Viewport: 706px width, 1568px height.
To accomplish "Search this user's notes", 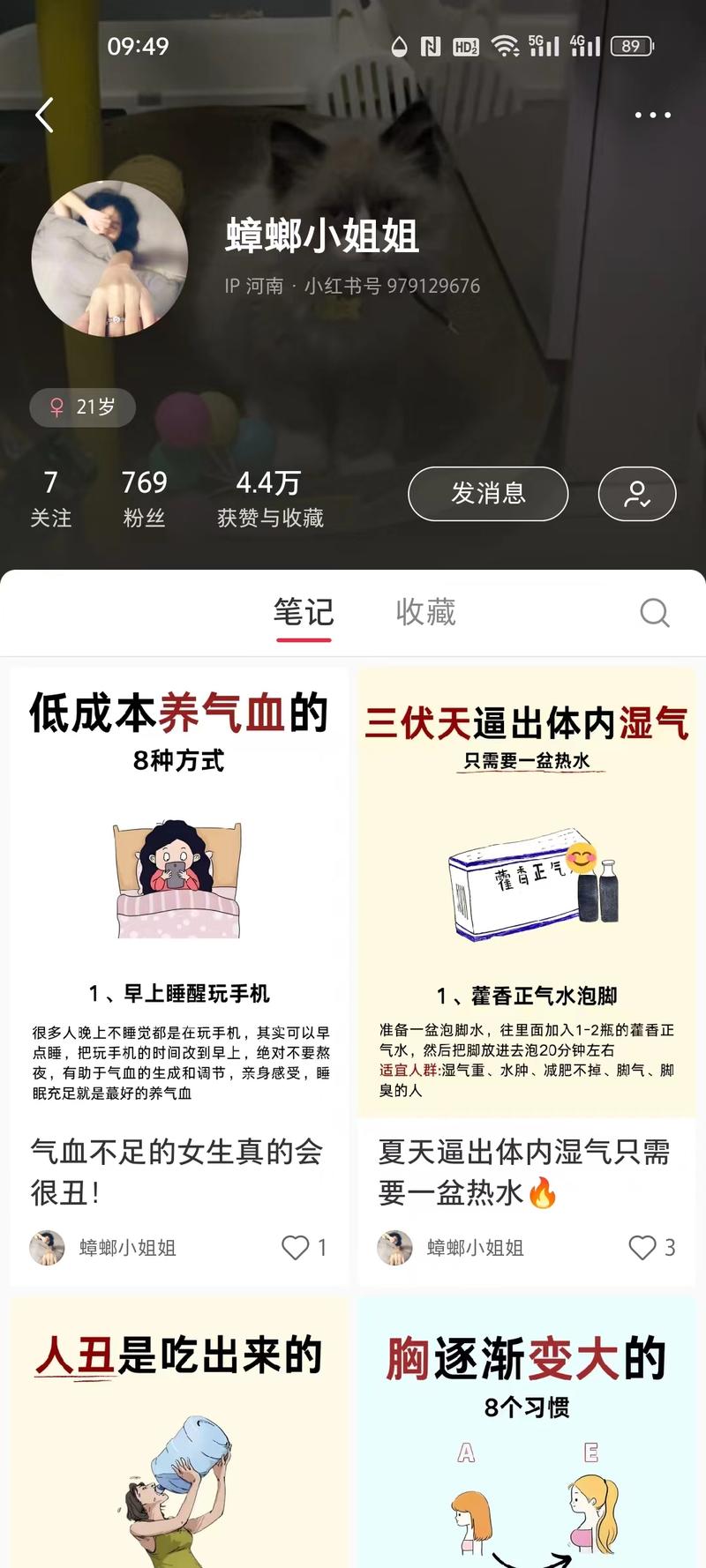I will (x=654, y=612).
